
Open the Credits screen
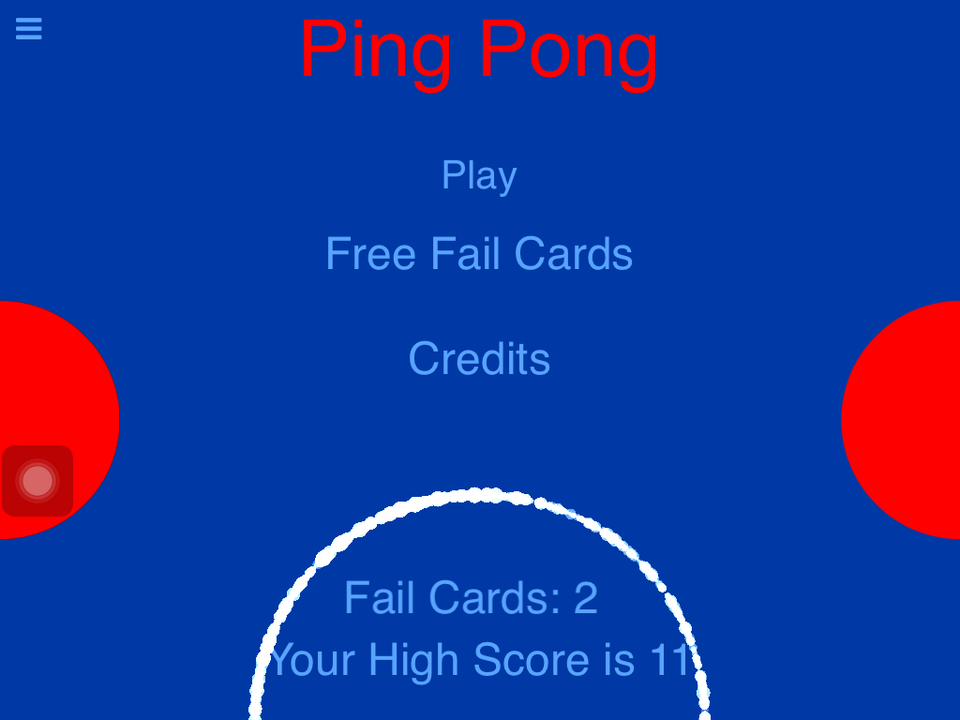click(x=479, y=359)
